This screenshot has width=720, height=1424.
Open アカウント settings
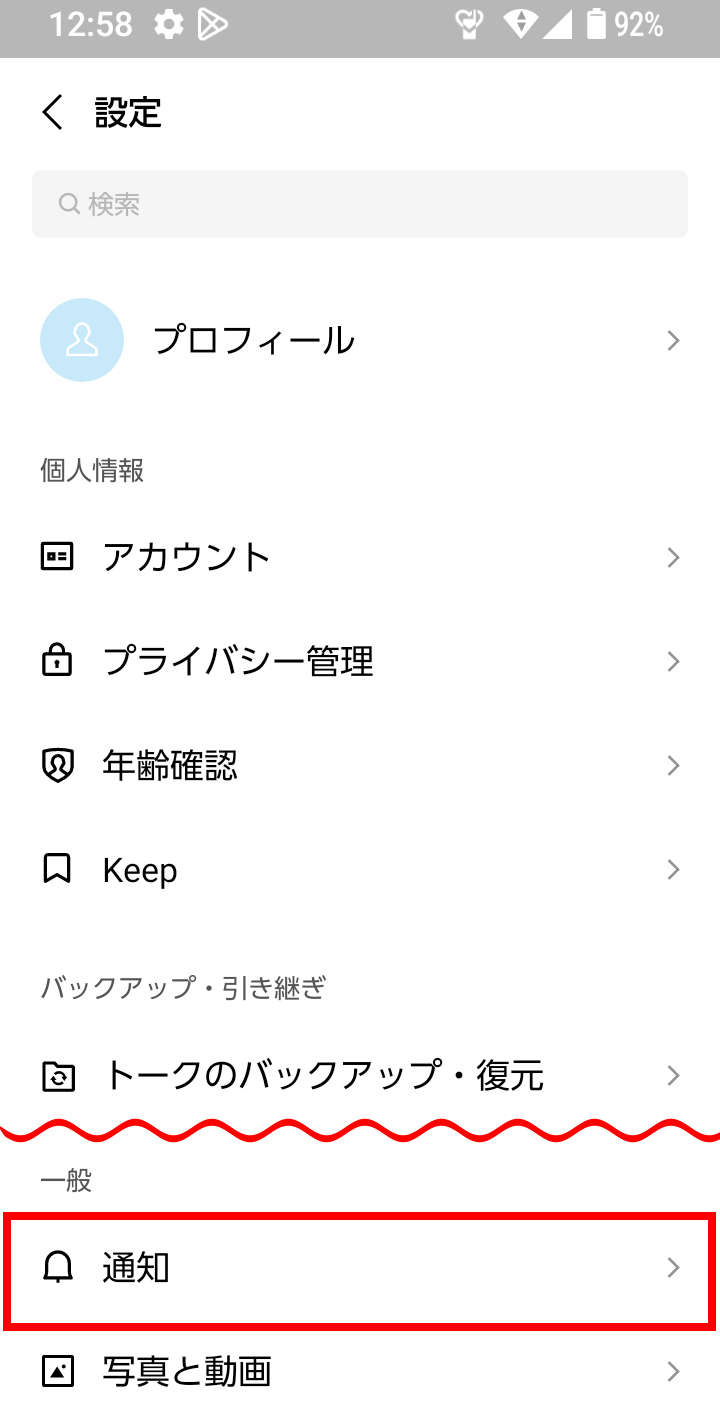pyautogui.click(x=360, y=557)
